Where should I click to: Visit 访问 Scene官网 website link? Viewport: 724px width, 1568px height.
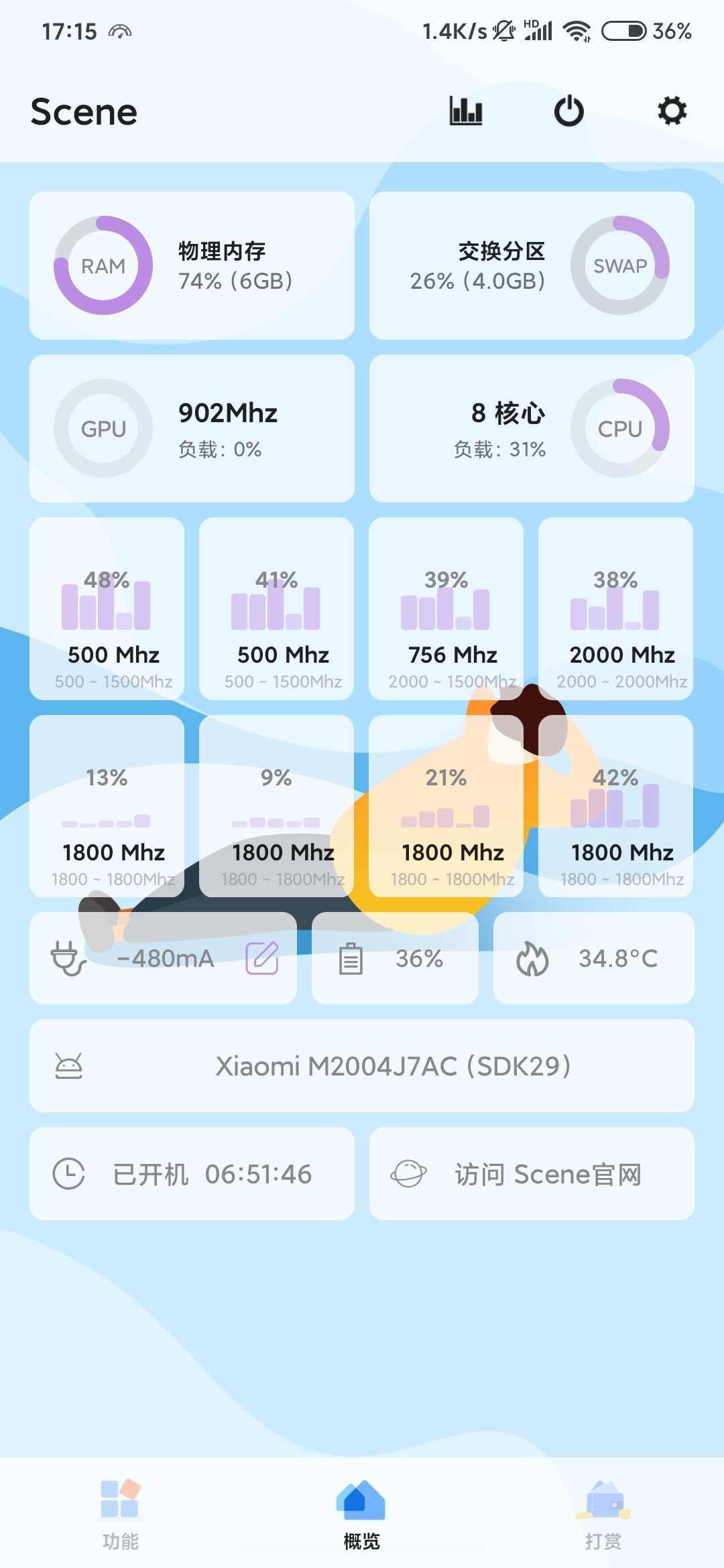pos(532,1174)
